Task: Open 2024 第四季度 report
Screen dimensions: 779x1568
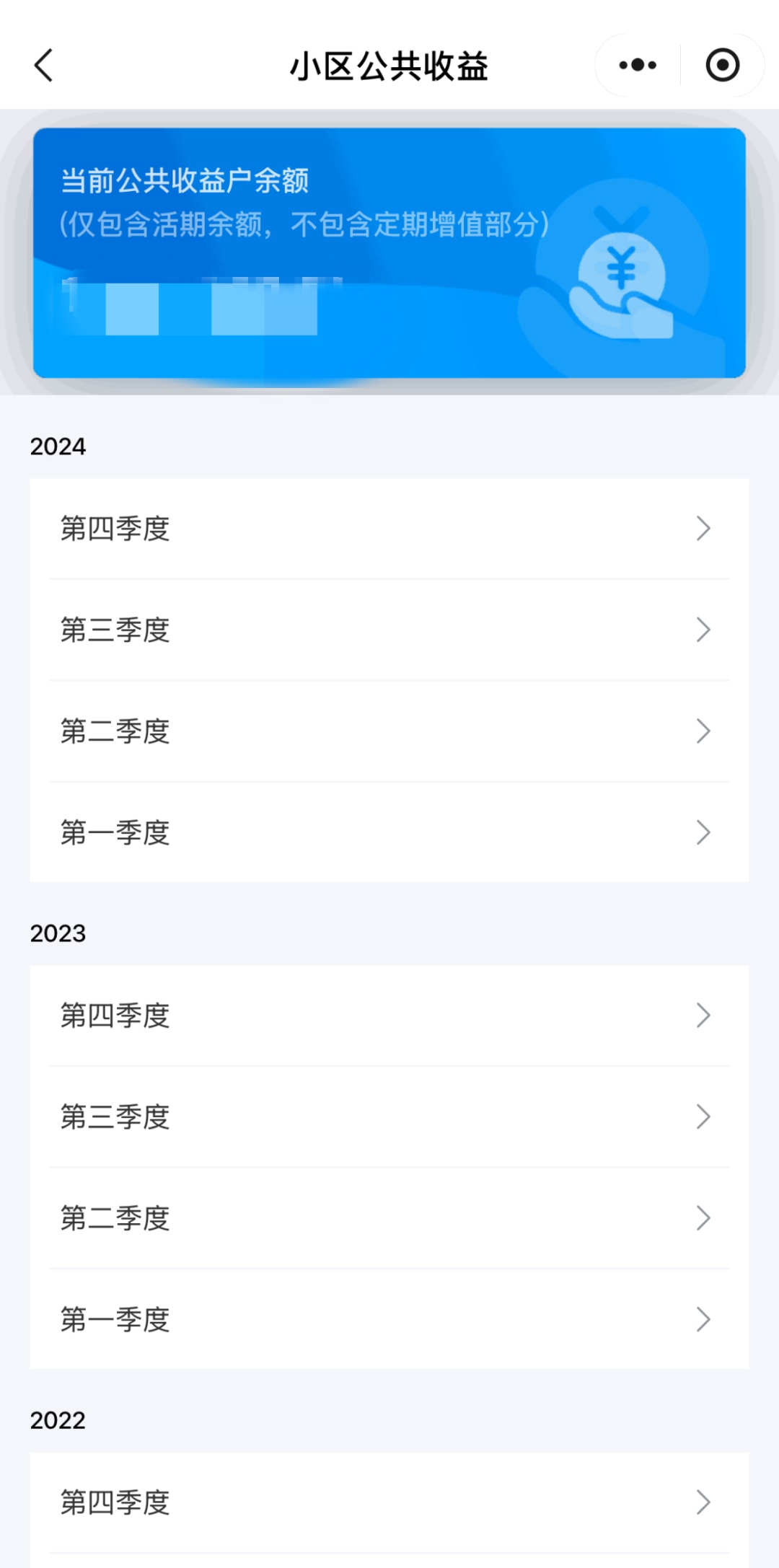Action: click(389, 529)
